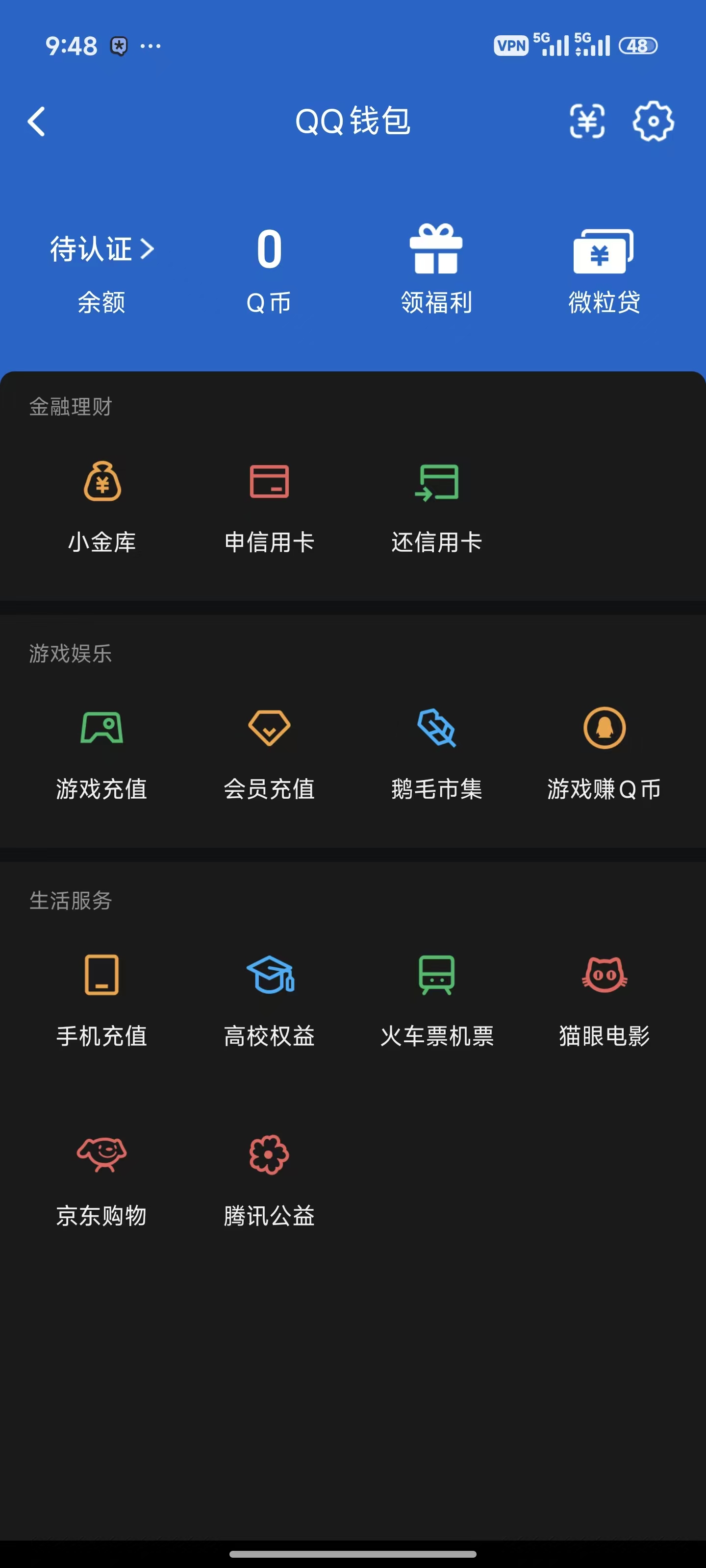Open the payment QR scan icon
This screenshot has width=706, height=1568.
pos(586,121)
